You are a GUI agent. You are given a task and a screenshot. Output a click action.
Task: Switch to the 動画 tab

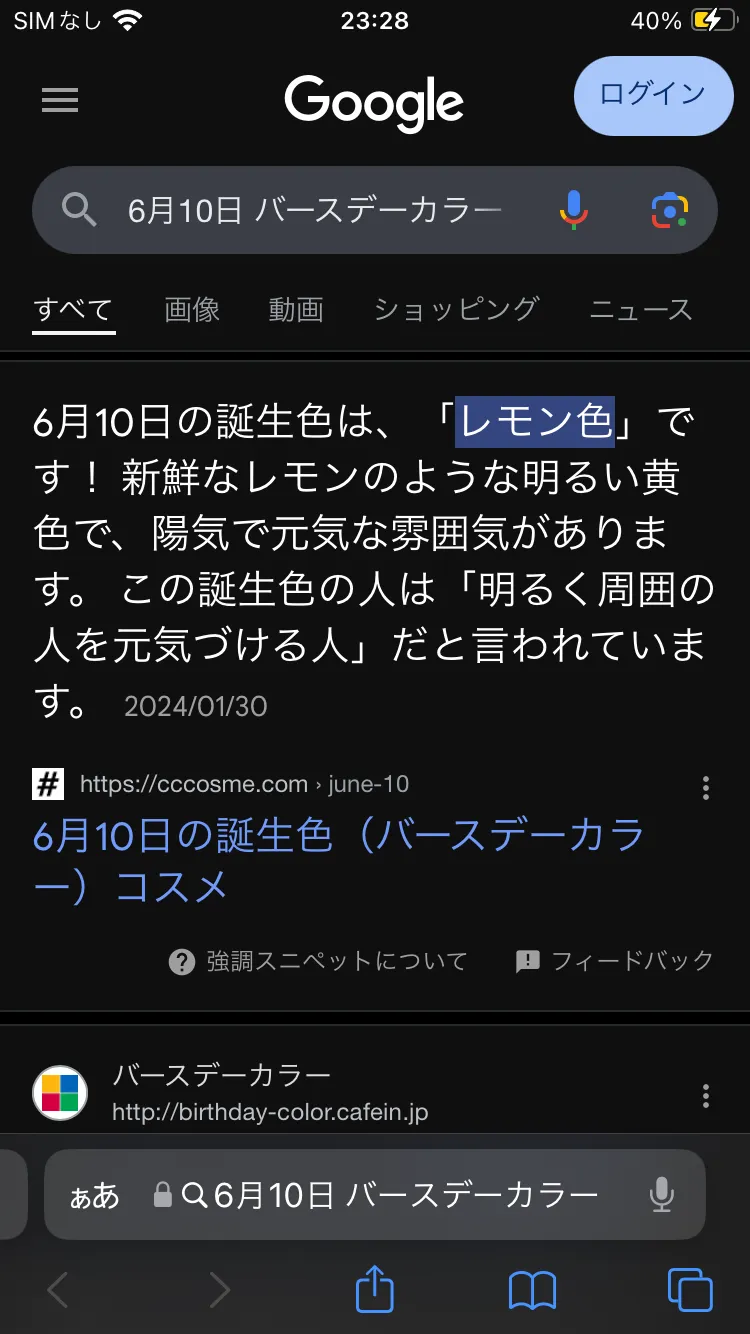296,310
